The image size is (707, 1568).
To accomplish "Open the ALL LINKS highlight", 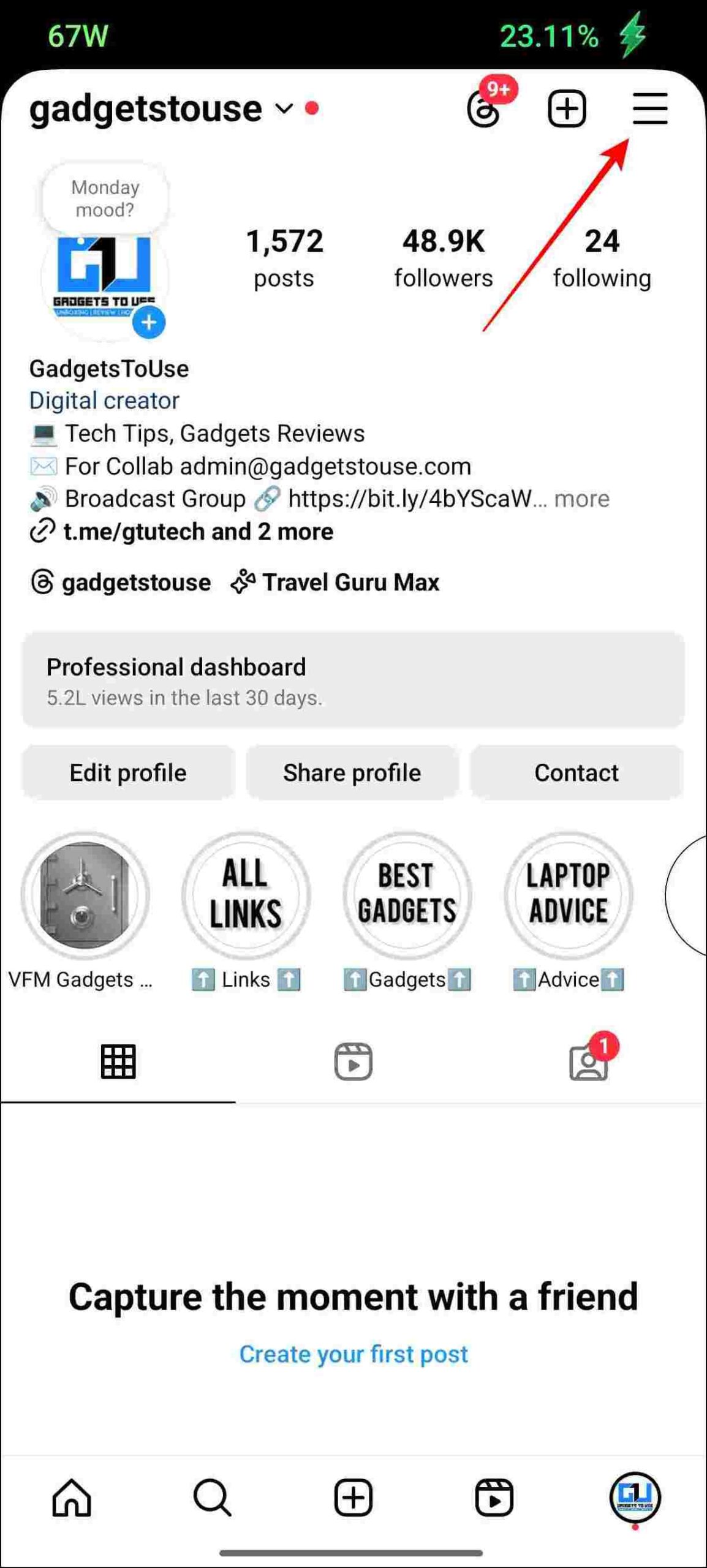I will coord(246,895).
